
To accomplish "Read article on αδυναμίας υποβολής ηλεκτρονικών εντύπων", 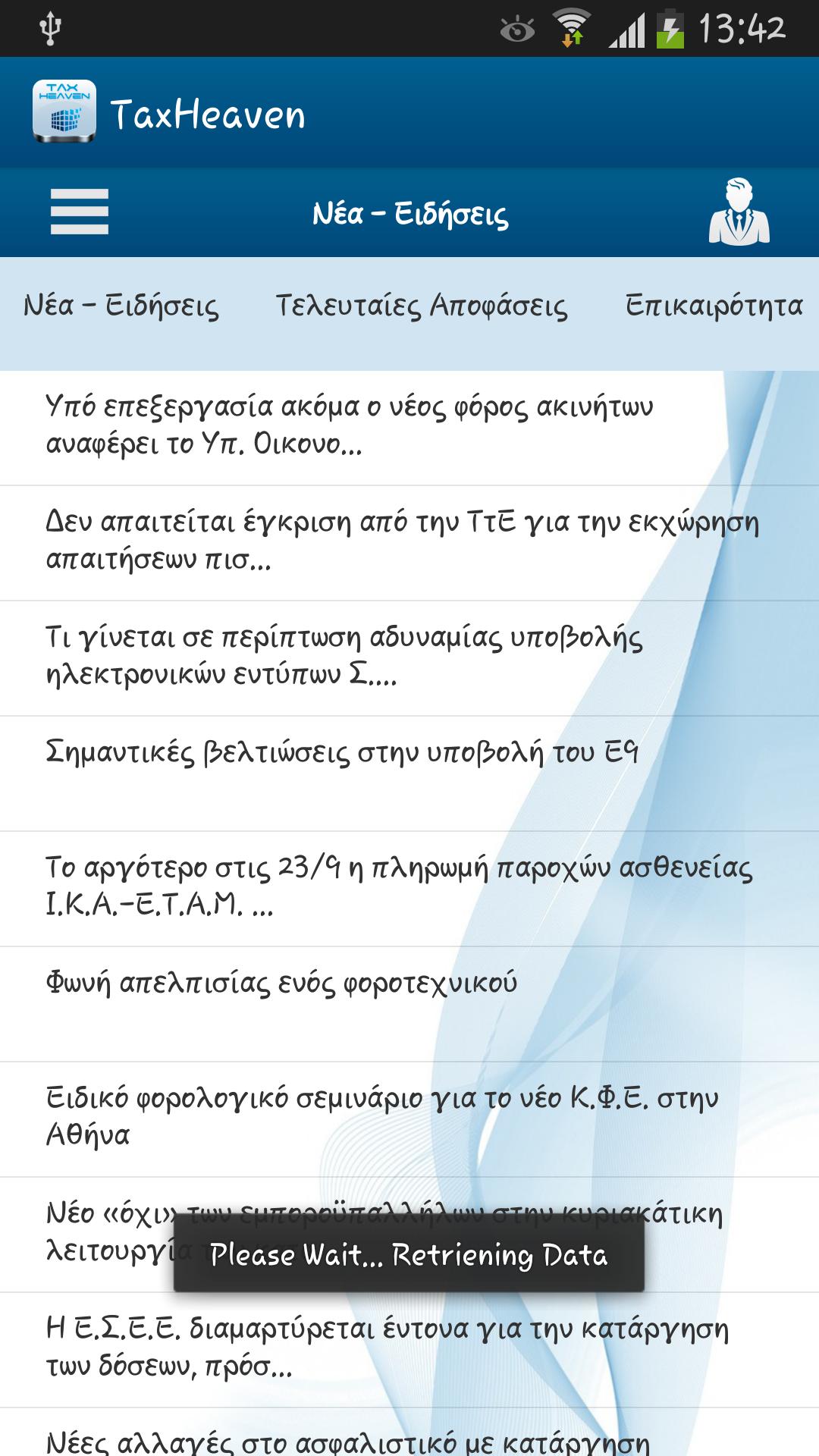I will click(x=345, y=657).
